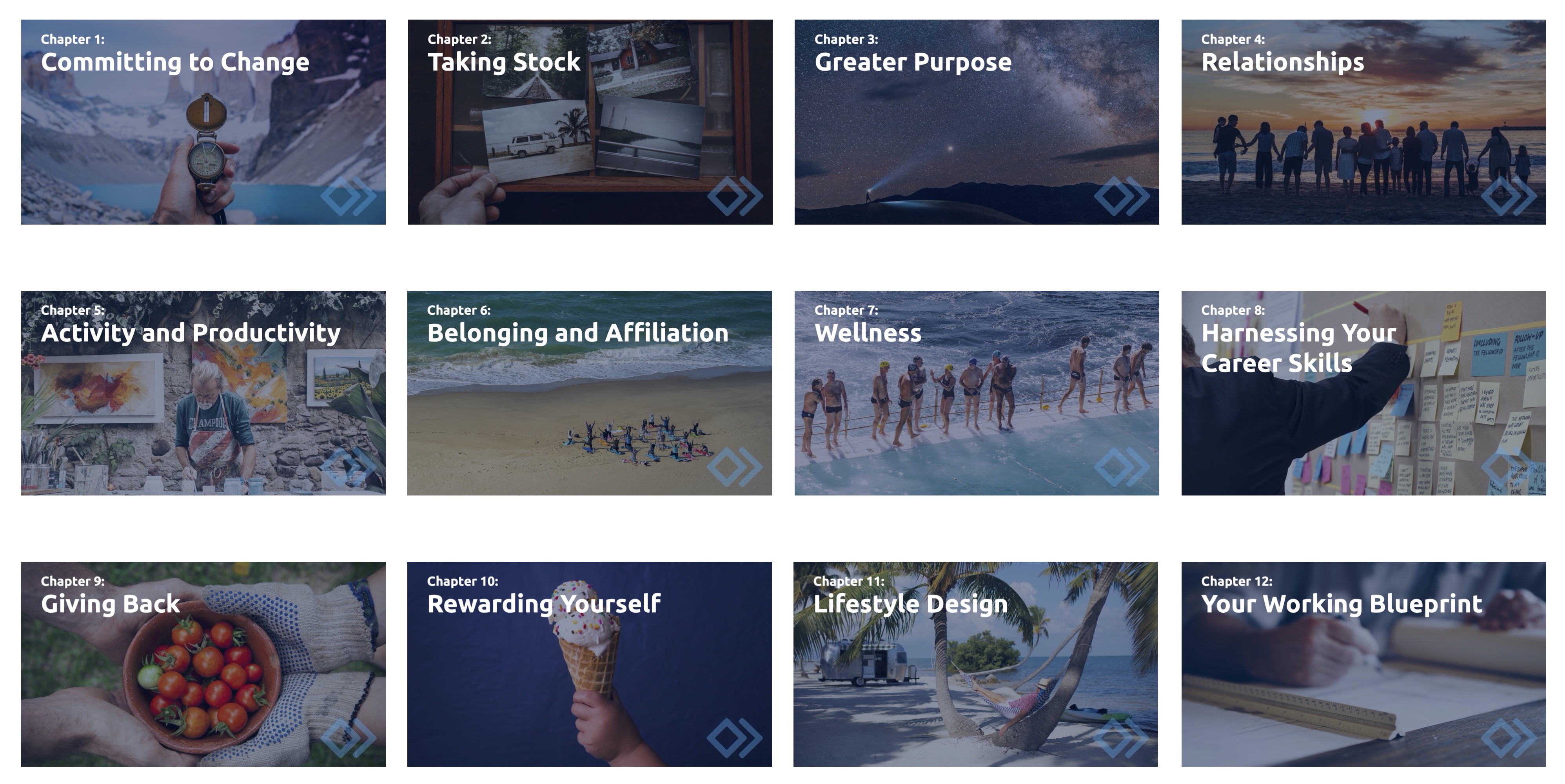
Task: Open Harnessing Your Career Skills chapter
Action: click(1363, 393)
